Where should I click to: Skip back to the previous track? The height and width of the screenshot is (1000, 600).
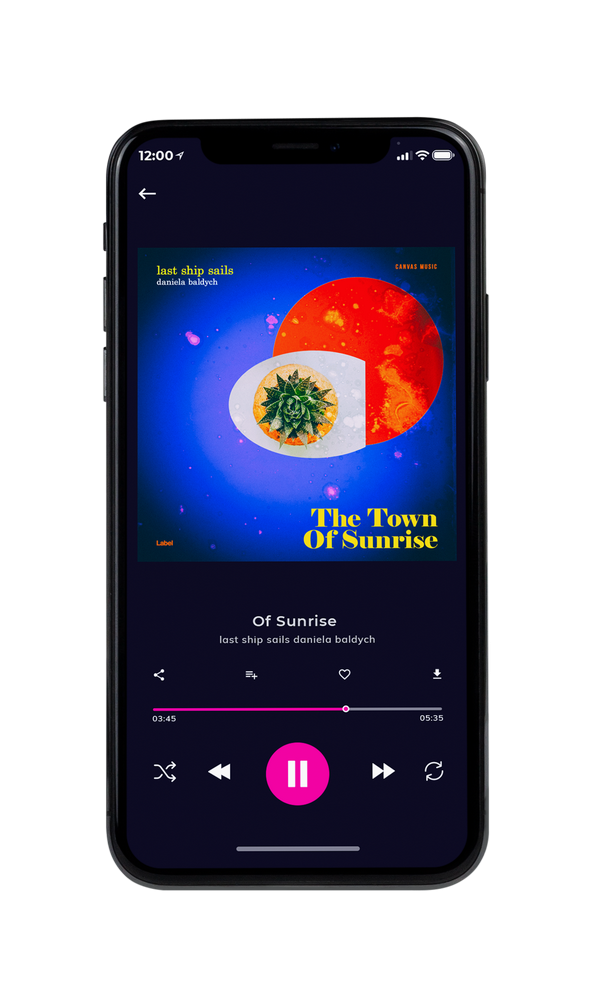click(219, 772)
